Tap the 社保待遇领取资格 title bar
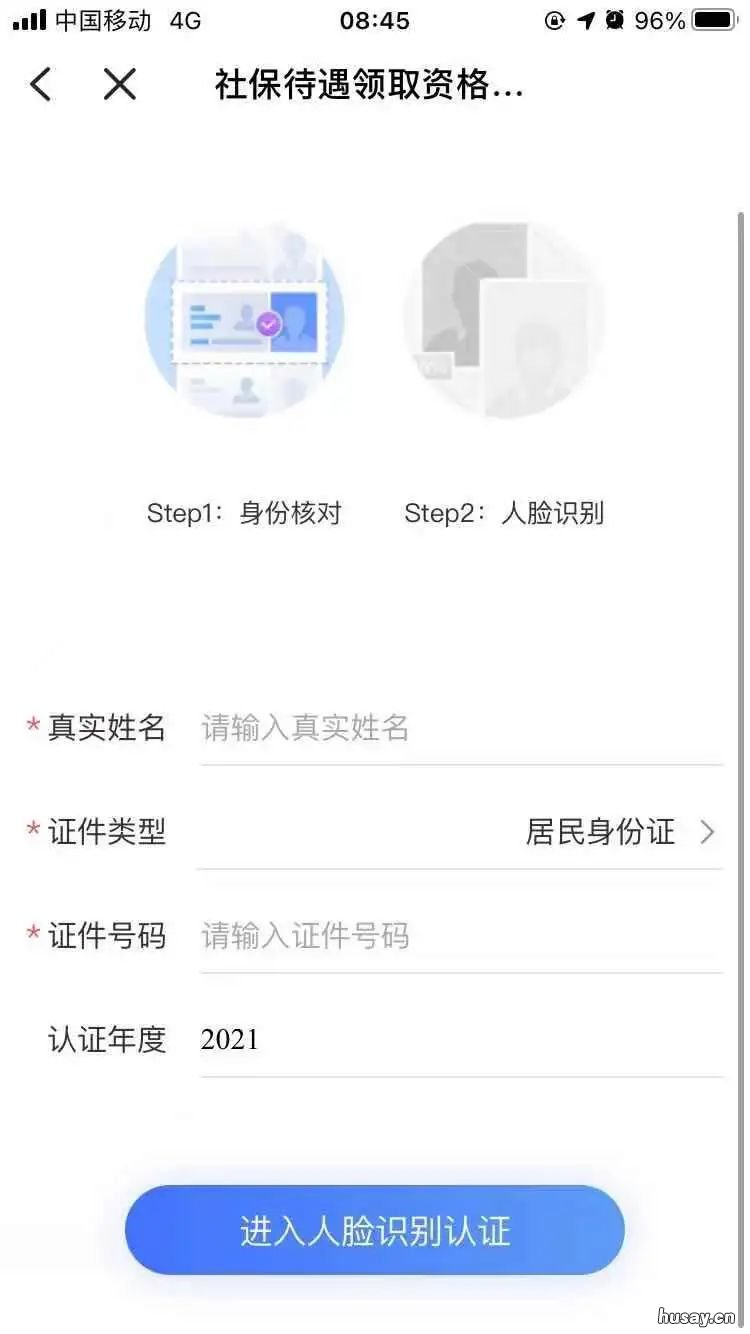 pyautogui.click(x=368, y=85)
